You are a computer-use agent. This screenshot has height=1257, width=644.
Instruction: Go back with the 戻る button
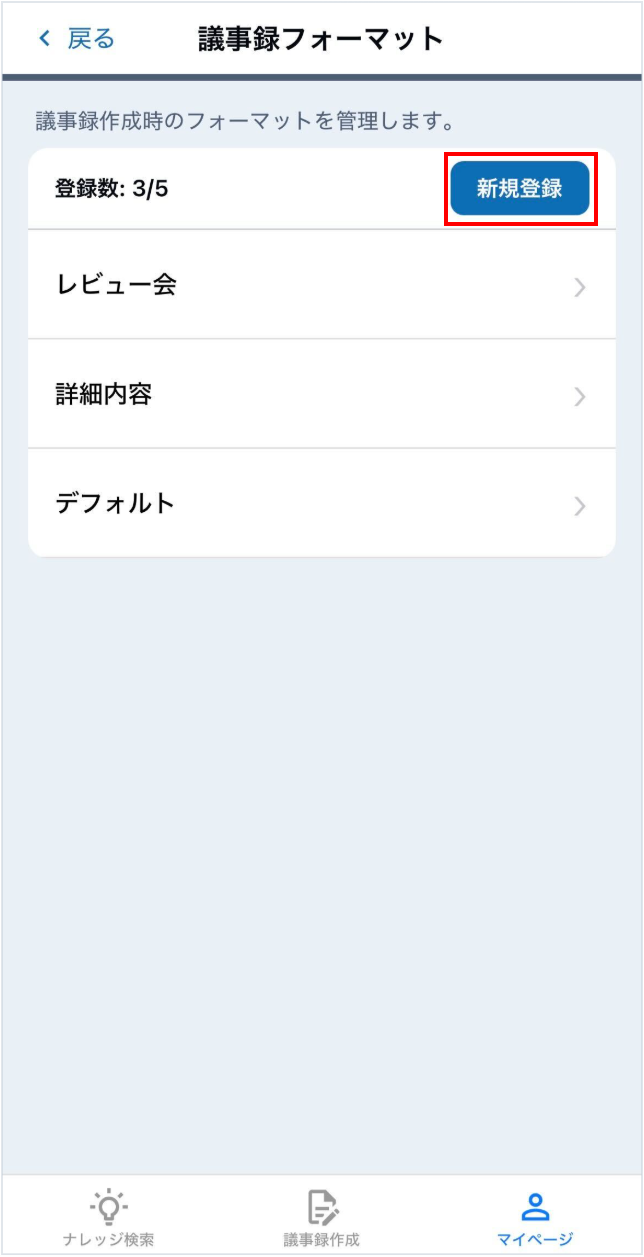(x=76, y=39)
